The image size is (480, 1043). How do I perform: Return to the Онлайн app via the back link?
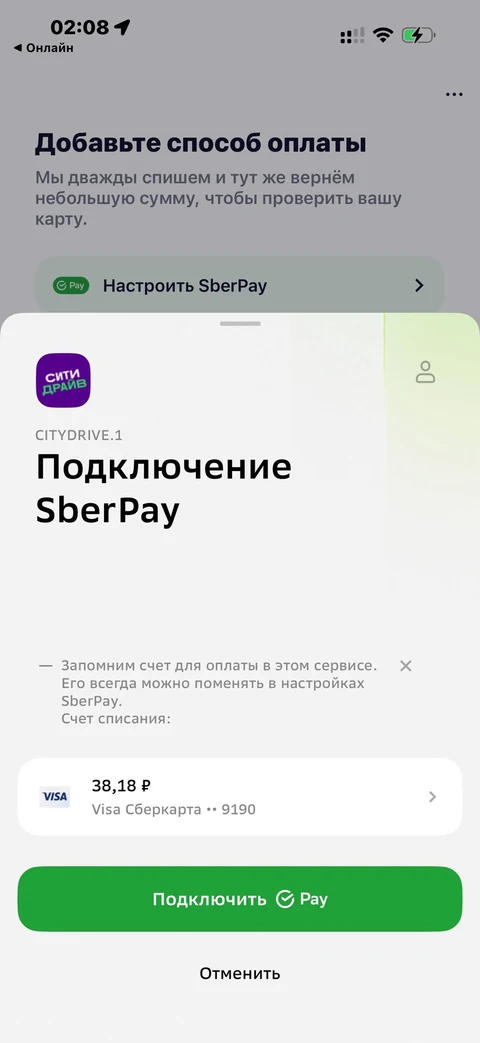click(x=43, y=48)
